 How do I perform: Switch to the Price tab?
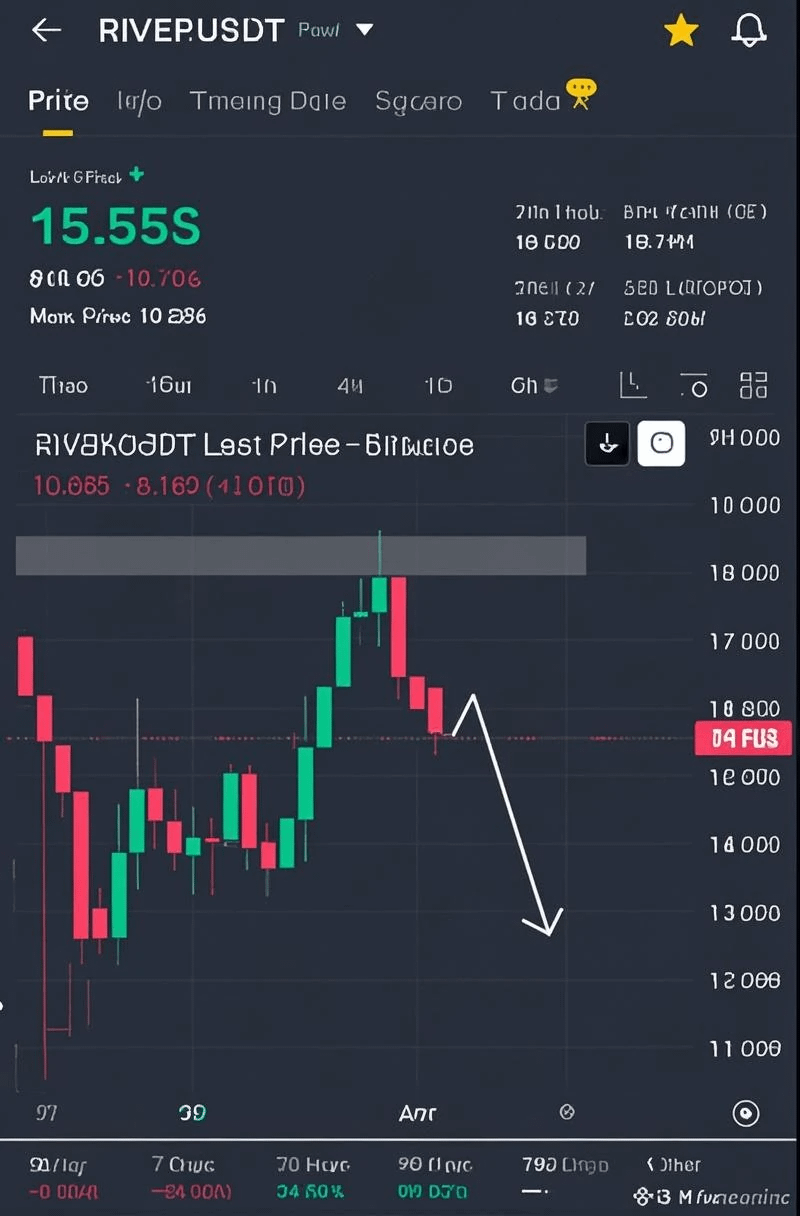click(58, 101)
